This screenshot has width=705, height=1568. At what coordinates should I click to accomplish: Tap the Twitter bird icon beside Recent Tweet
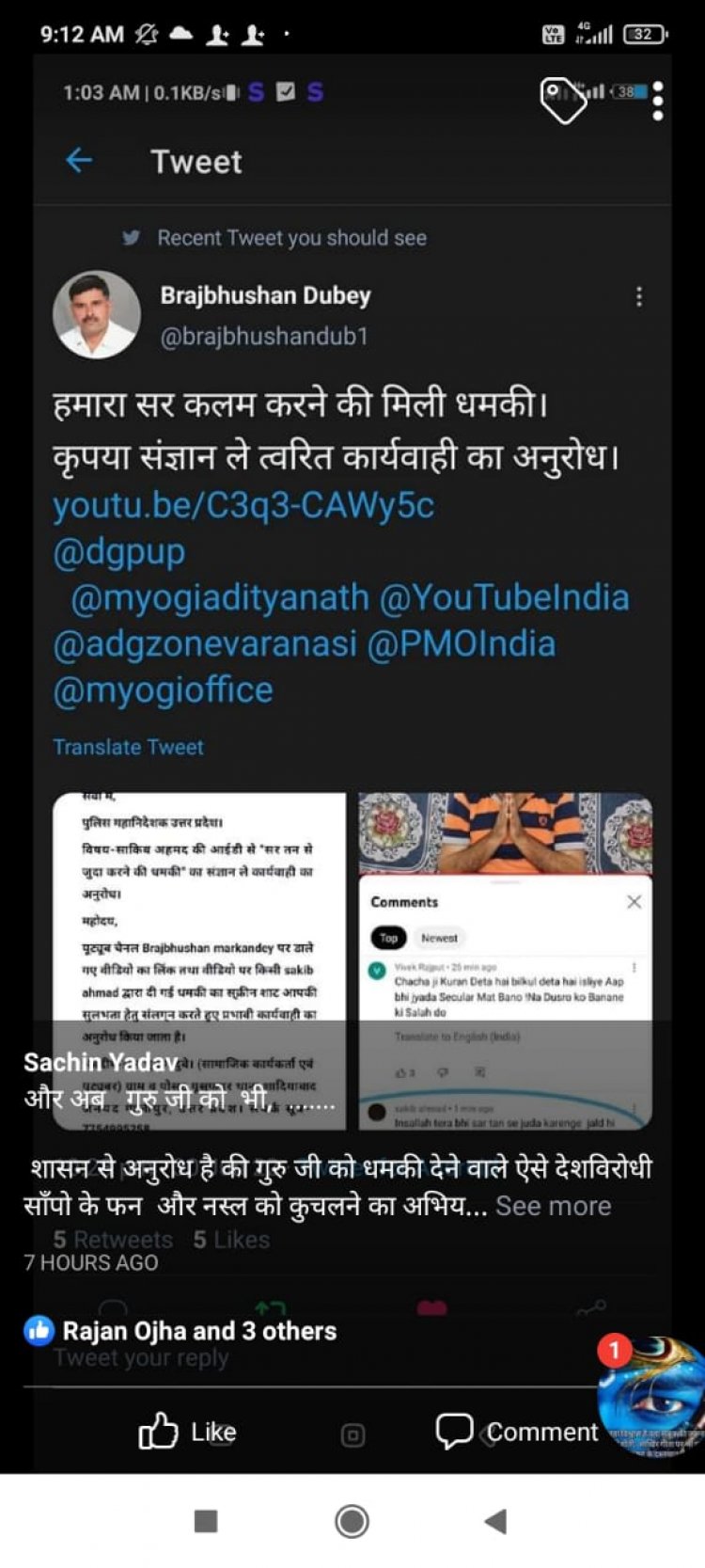click(x=130, y=238)
